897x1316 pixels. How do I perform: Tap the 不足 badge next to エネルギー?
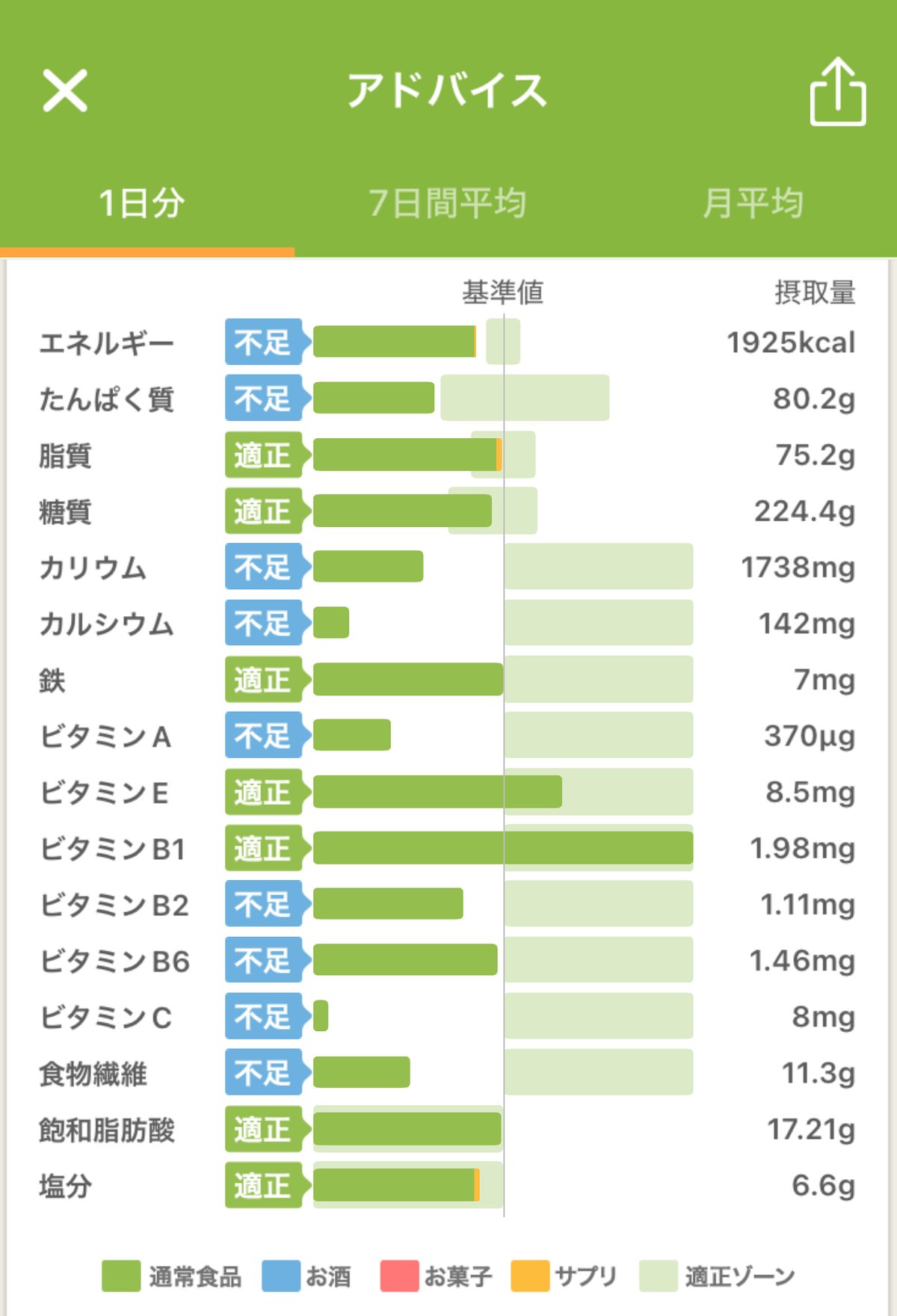pyautogui.click(x=263, y=341)
